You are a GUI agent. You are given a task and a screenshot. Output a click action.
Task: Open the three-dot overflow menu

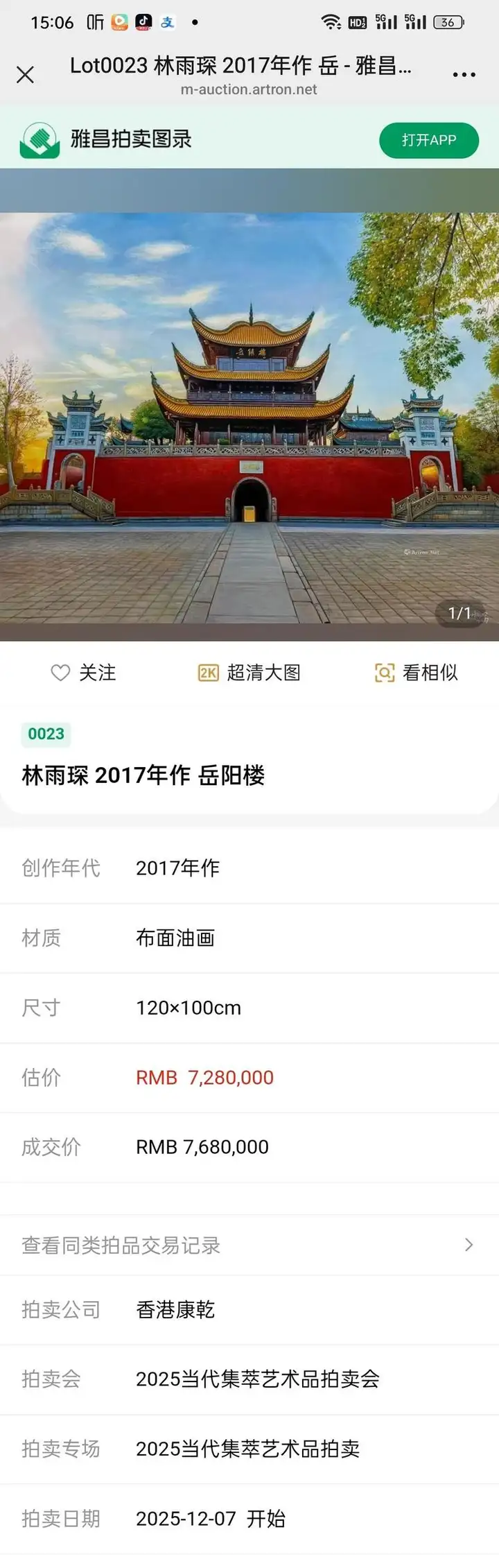coord(464,75)
